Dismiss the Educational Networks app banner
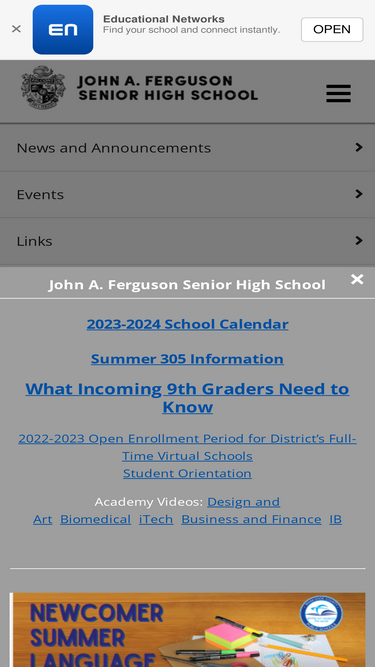375x667 pixels. tap(16, 29)
